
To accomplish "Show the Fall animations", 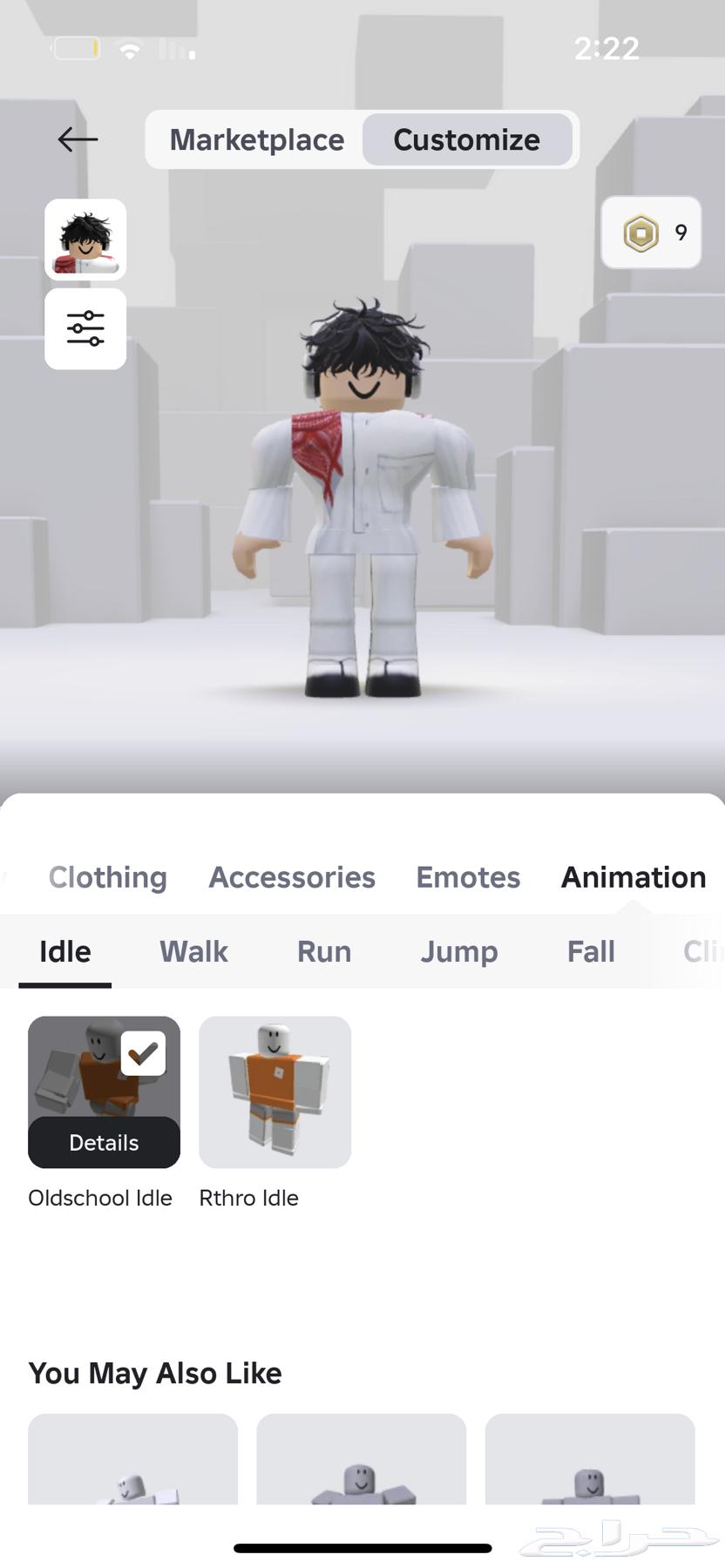I will click(x=591, y=951).
